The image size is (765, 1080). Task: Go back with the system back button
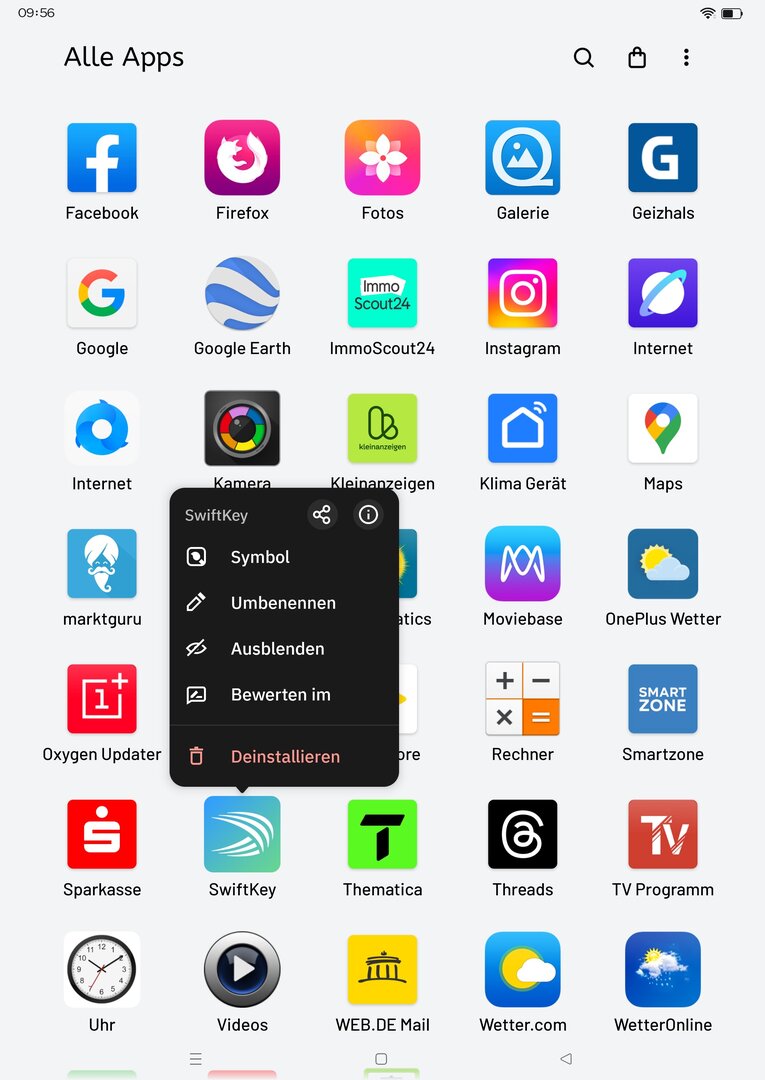[566, 1058]
